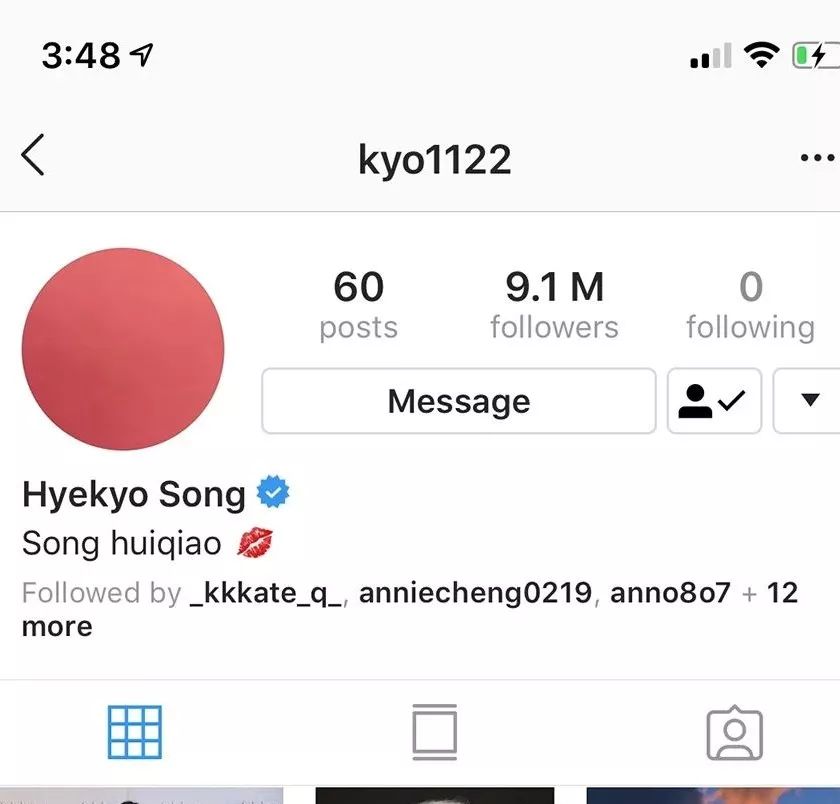Switch to the tagged photos tab

(x=734, y=734)
